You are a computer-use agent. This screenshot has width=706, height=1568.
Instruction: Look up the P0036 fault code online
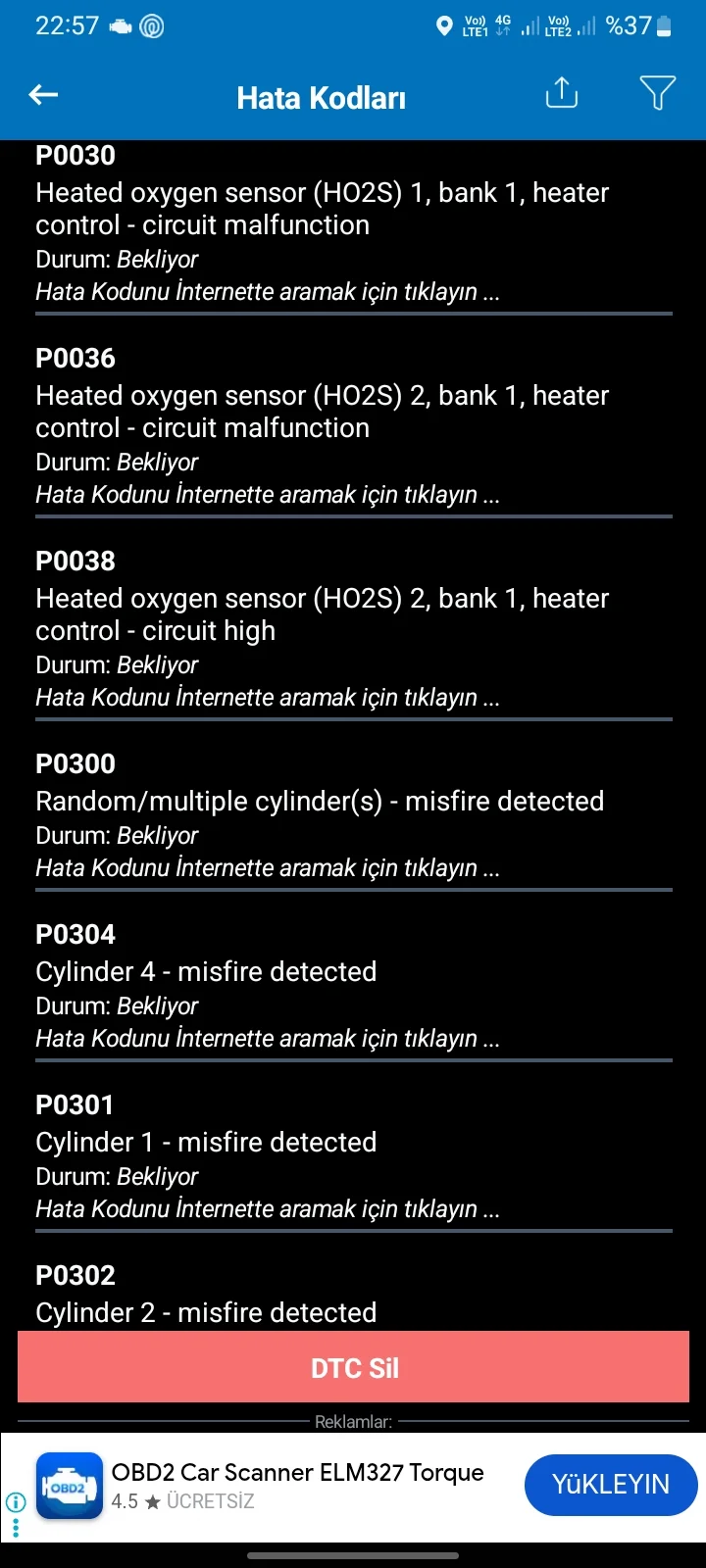(x=267, y=495)
